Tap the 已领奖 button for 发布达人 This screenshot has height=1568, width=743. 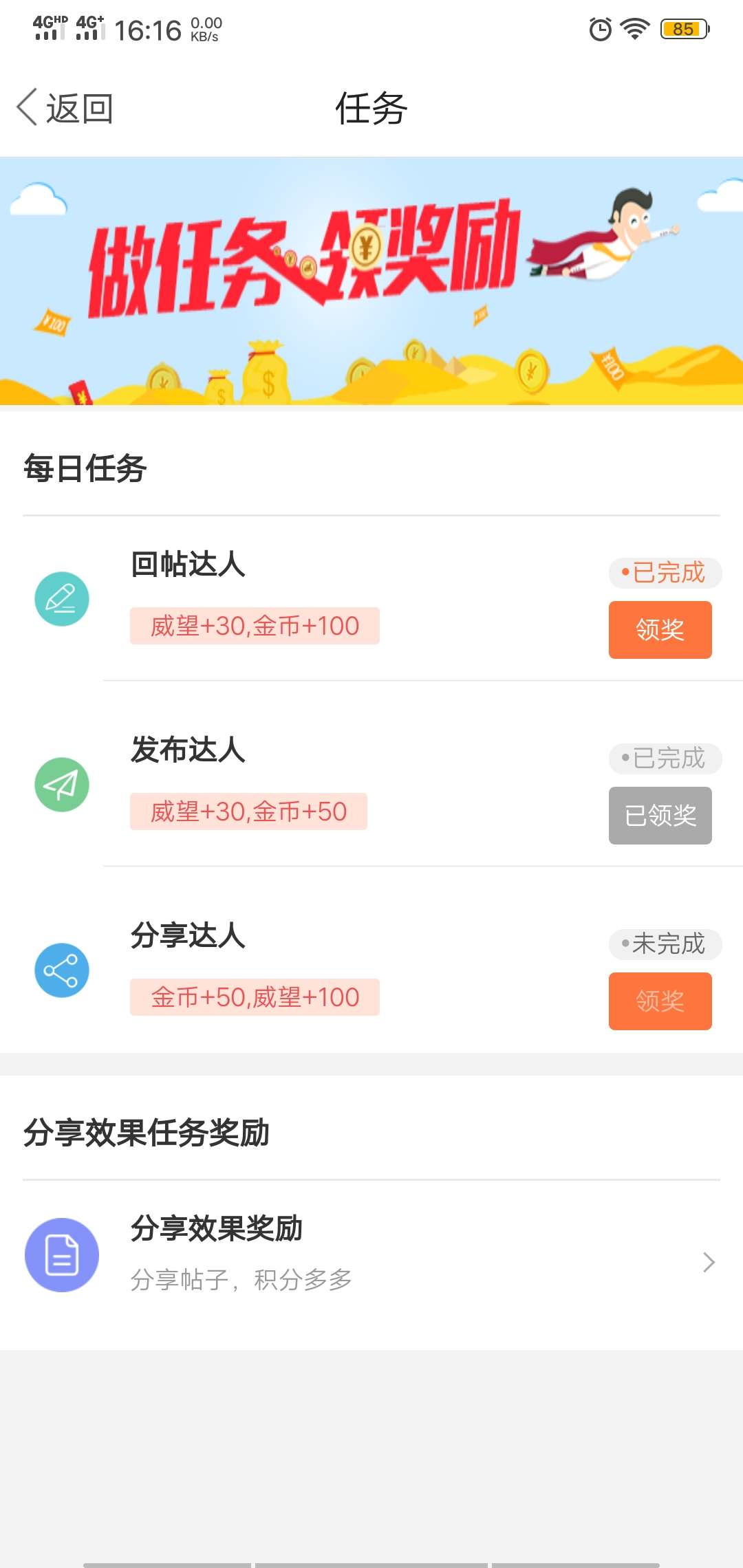(x=660, y=816)
